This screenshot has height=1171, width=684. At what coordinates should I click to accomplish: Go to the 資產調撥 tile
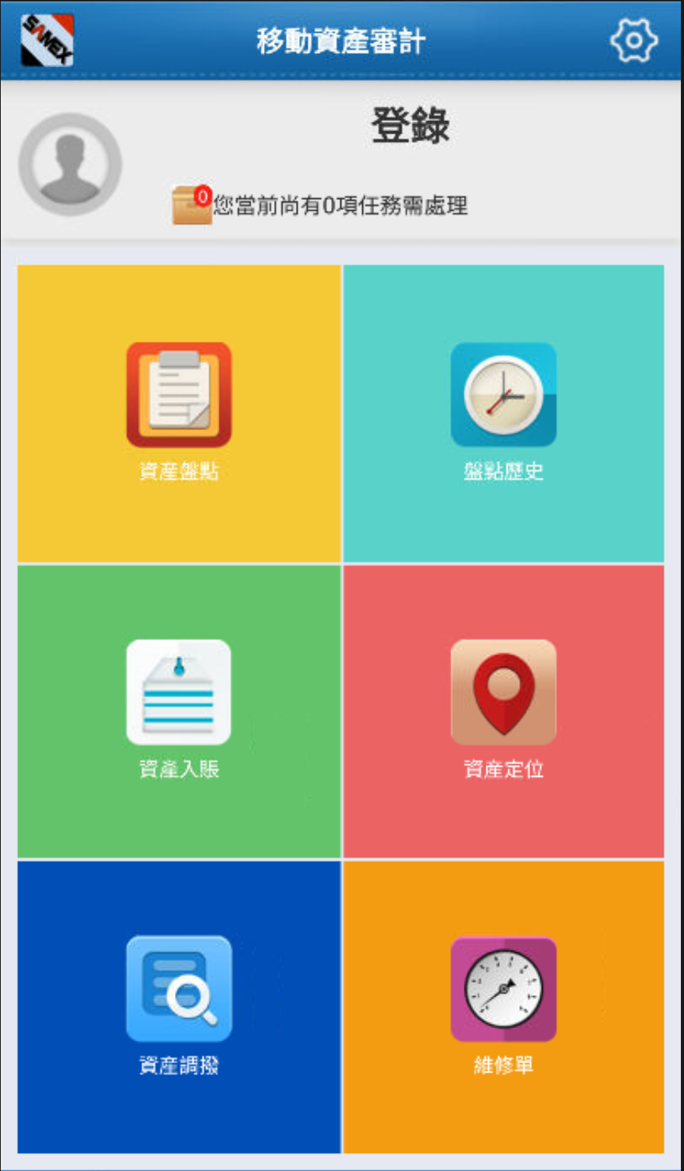pyautogui.click(x=179, y=1007)
